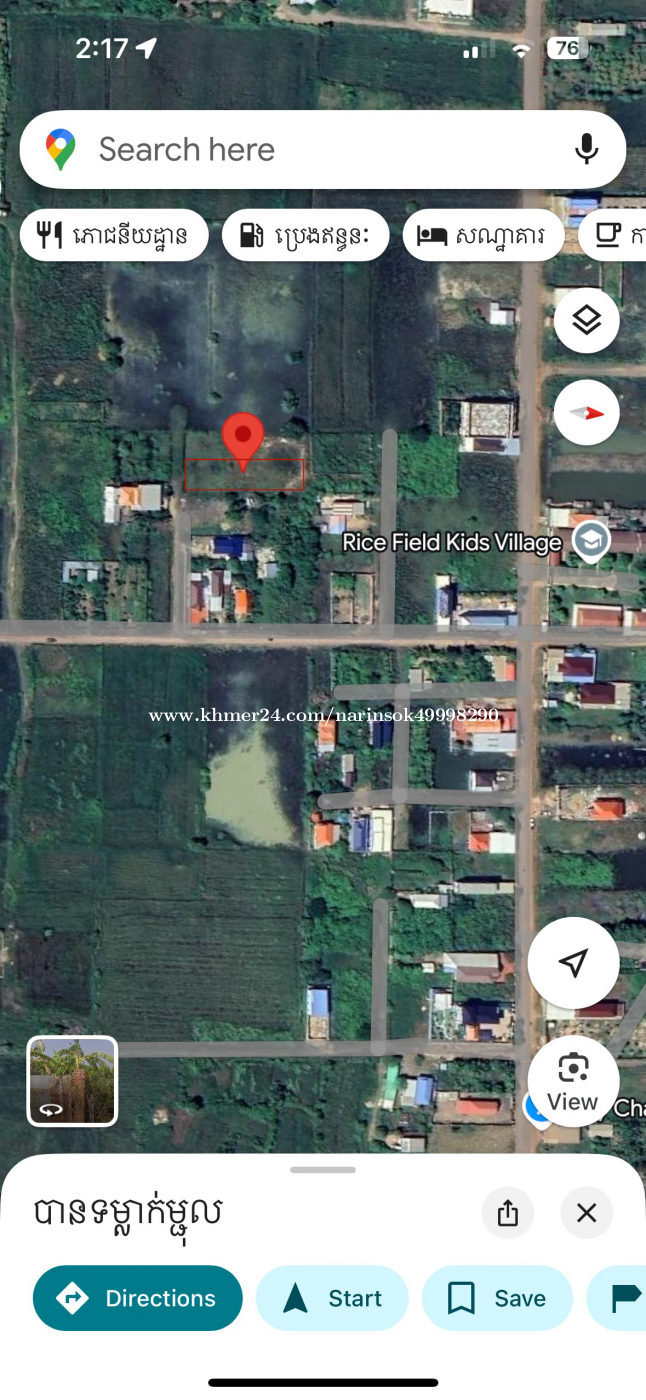
Task: Reset map orientation with the compass
Action: (x=586, y=412)
